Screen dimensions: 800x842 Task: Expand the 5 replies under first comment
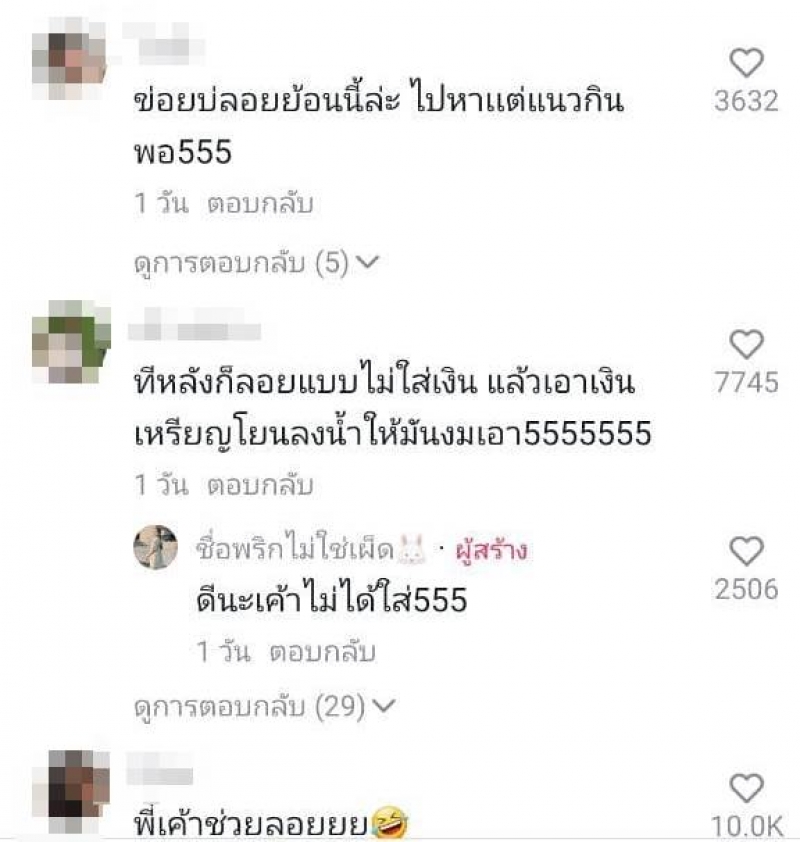[256, 263]
